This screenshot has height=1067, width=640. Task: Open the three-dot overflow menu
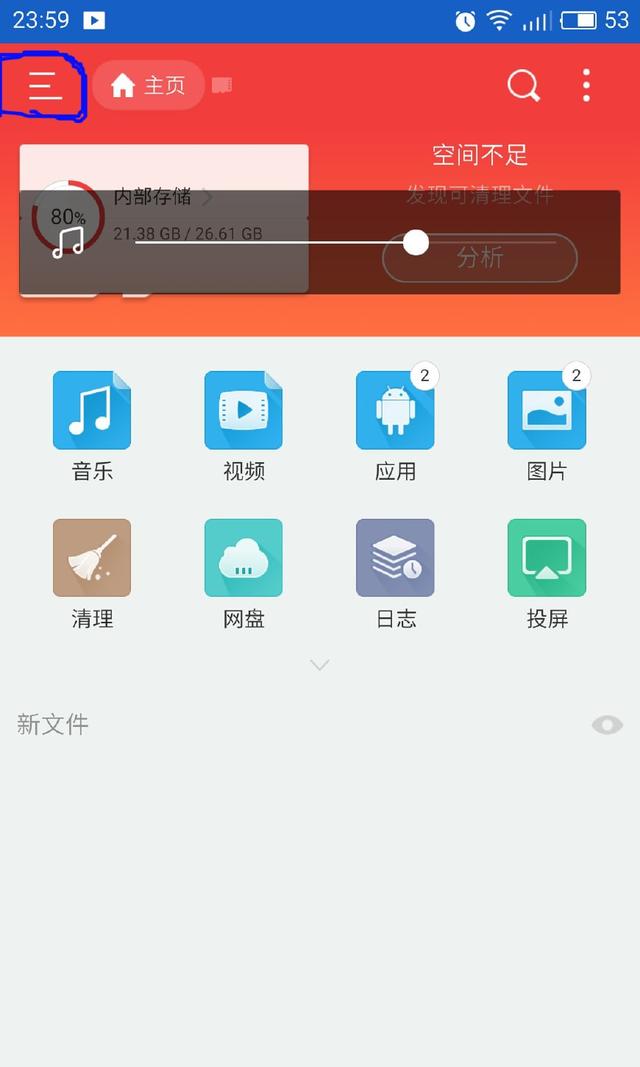tap(587, 86)
